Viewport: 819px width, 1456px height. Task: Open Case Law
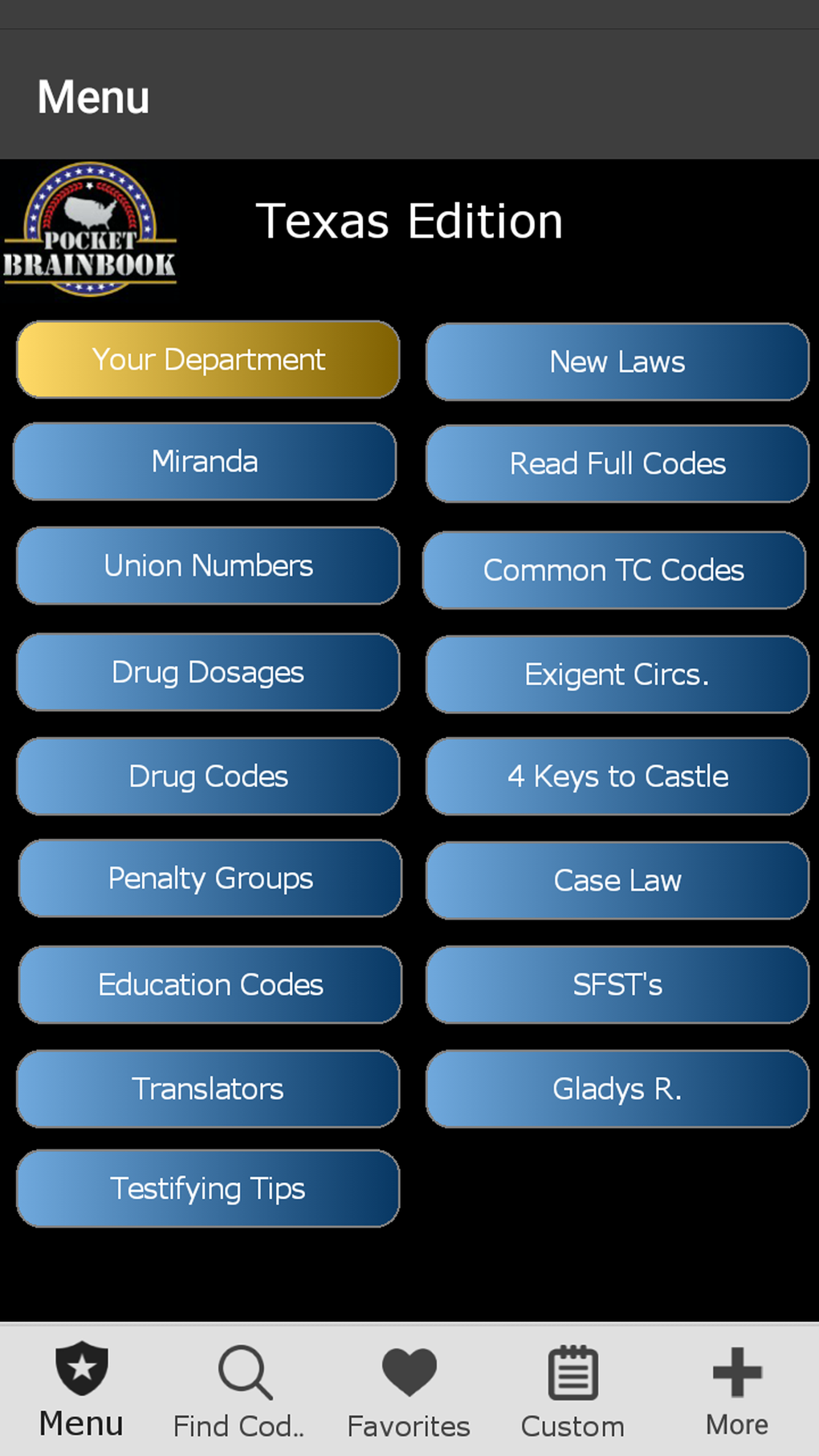(617, 881)
